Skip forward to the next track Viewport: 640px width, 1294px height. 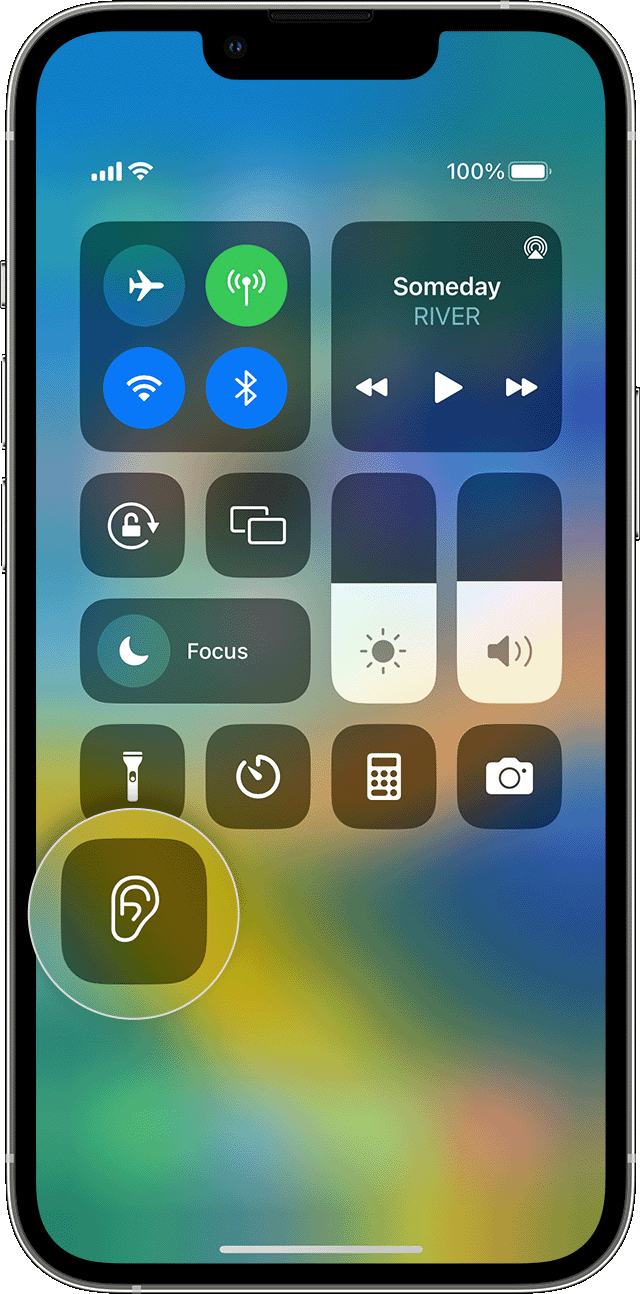click(x=521, y=388)
